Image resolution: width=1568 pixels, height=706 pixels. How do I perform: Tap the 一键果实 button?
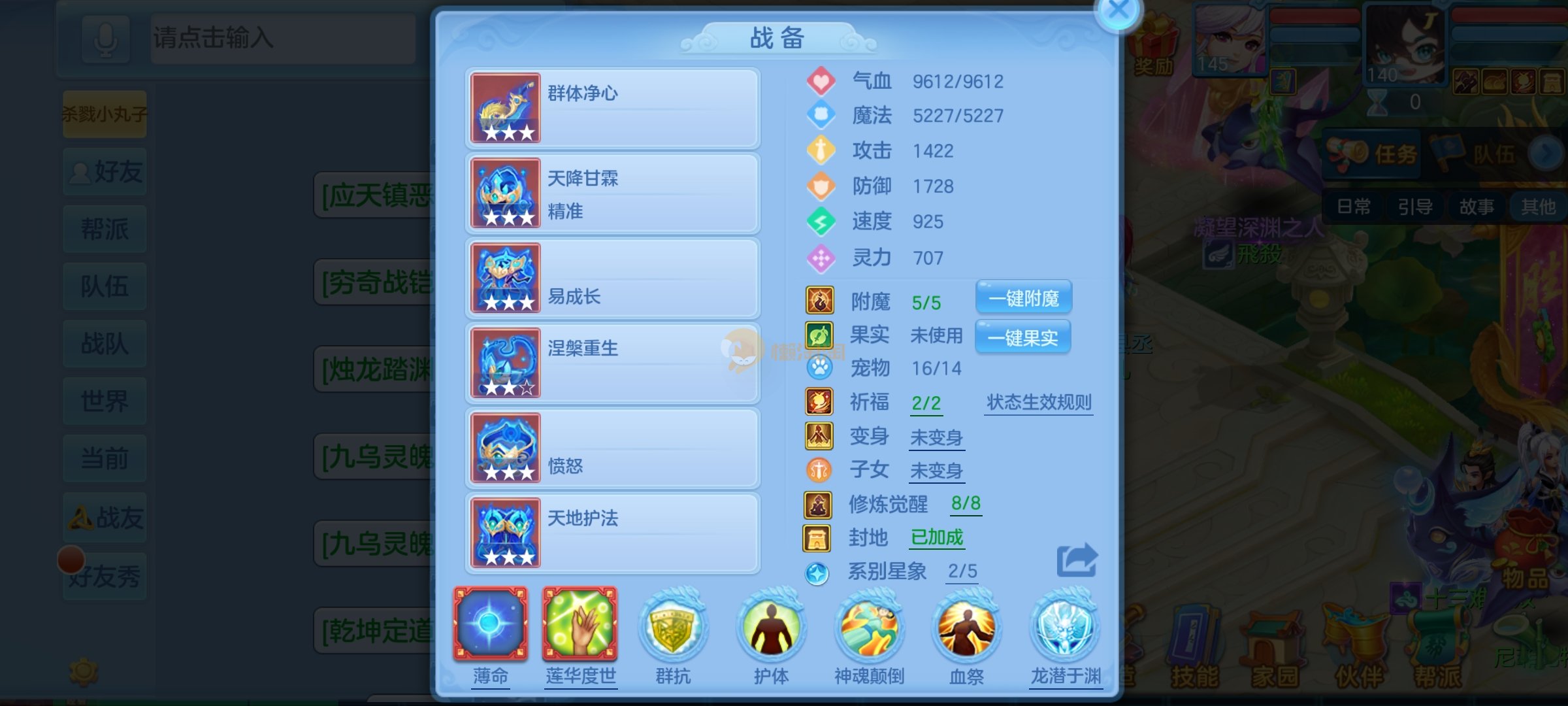pos(1022,337)
